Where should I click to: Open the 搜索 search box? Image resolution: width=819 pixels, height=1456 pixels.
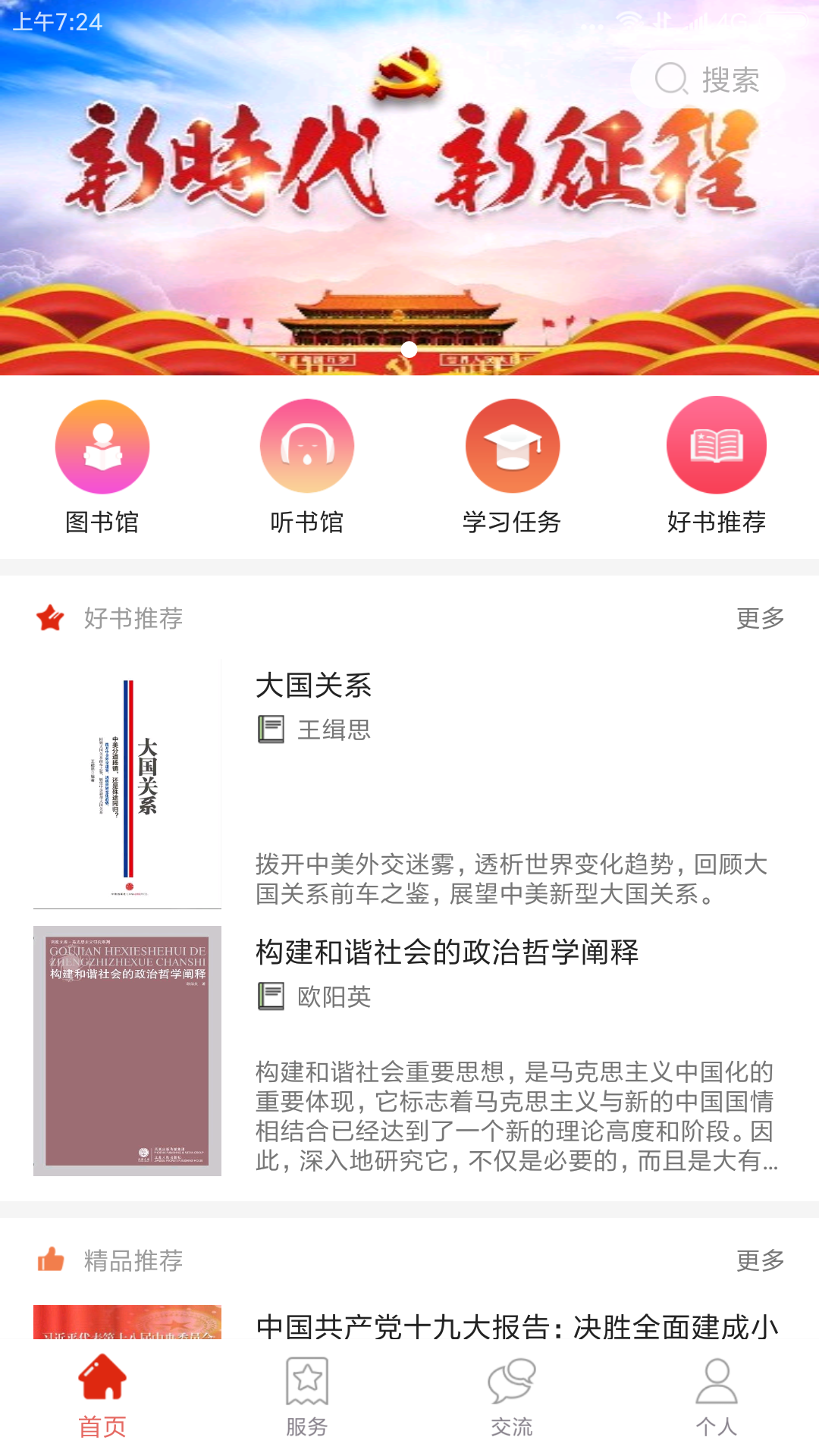coord(707,80)
